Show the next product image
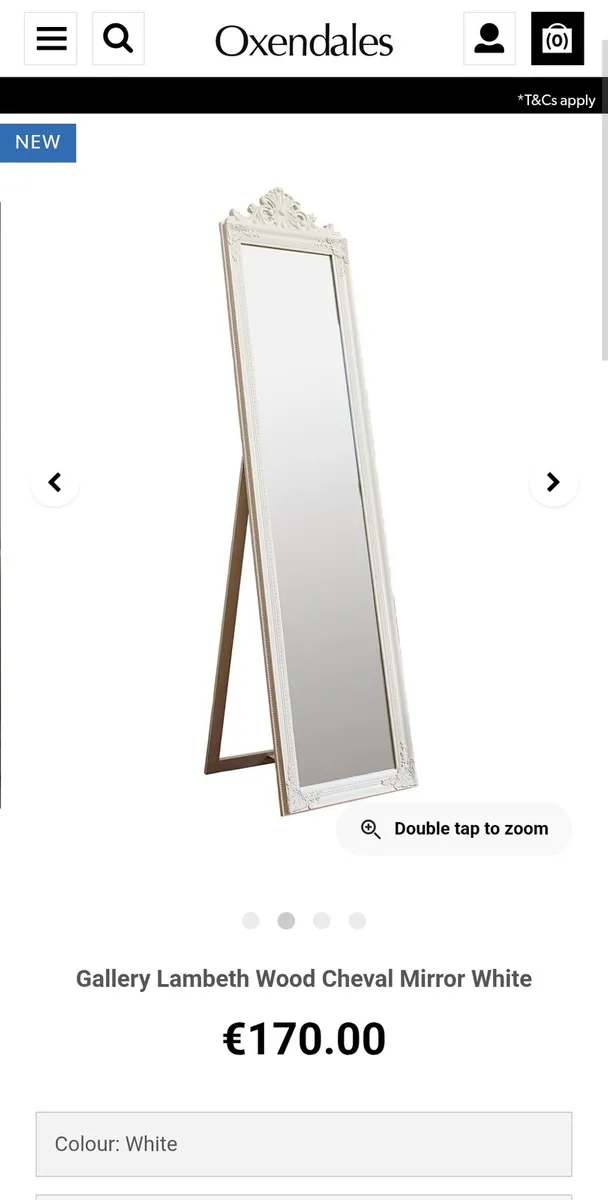This screenshot has height=1200, width=608. tap(553, 483)
